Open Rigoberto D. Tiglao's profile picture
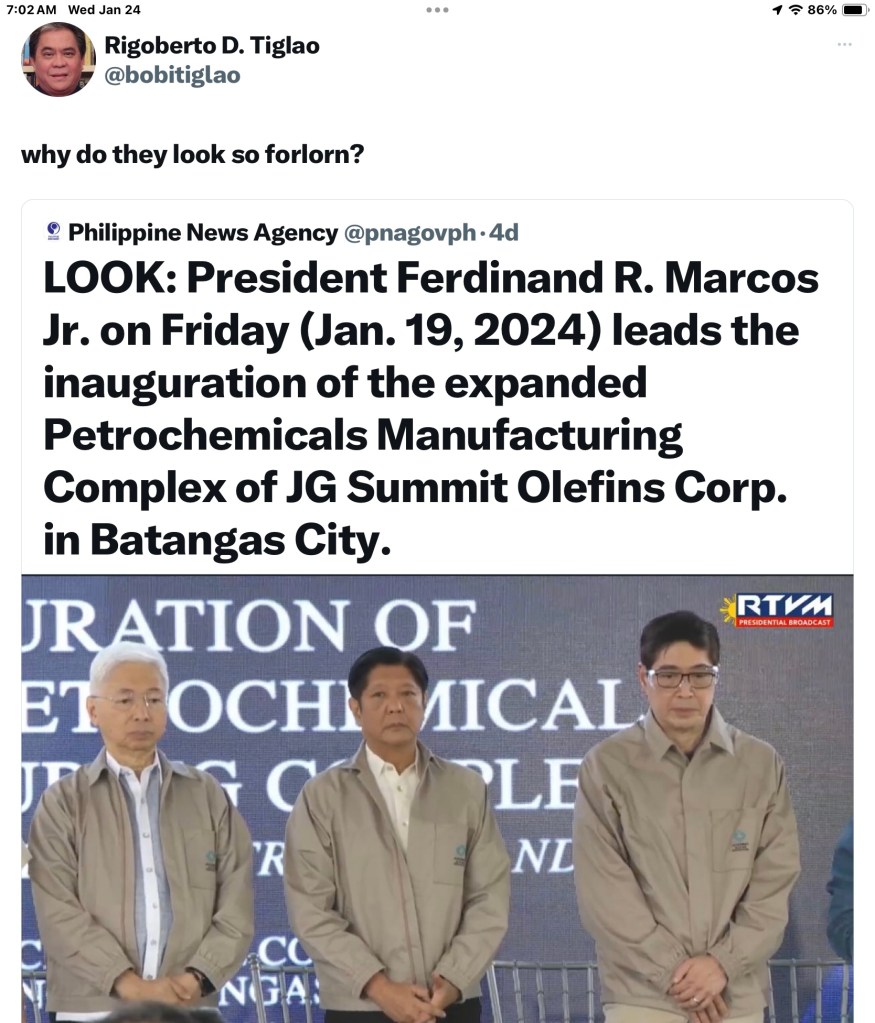Image resolution: width=875 pixels, height=1023 pixels. 58,60
